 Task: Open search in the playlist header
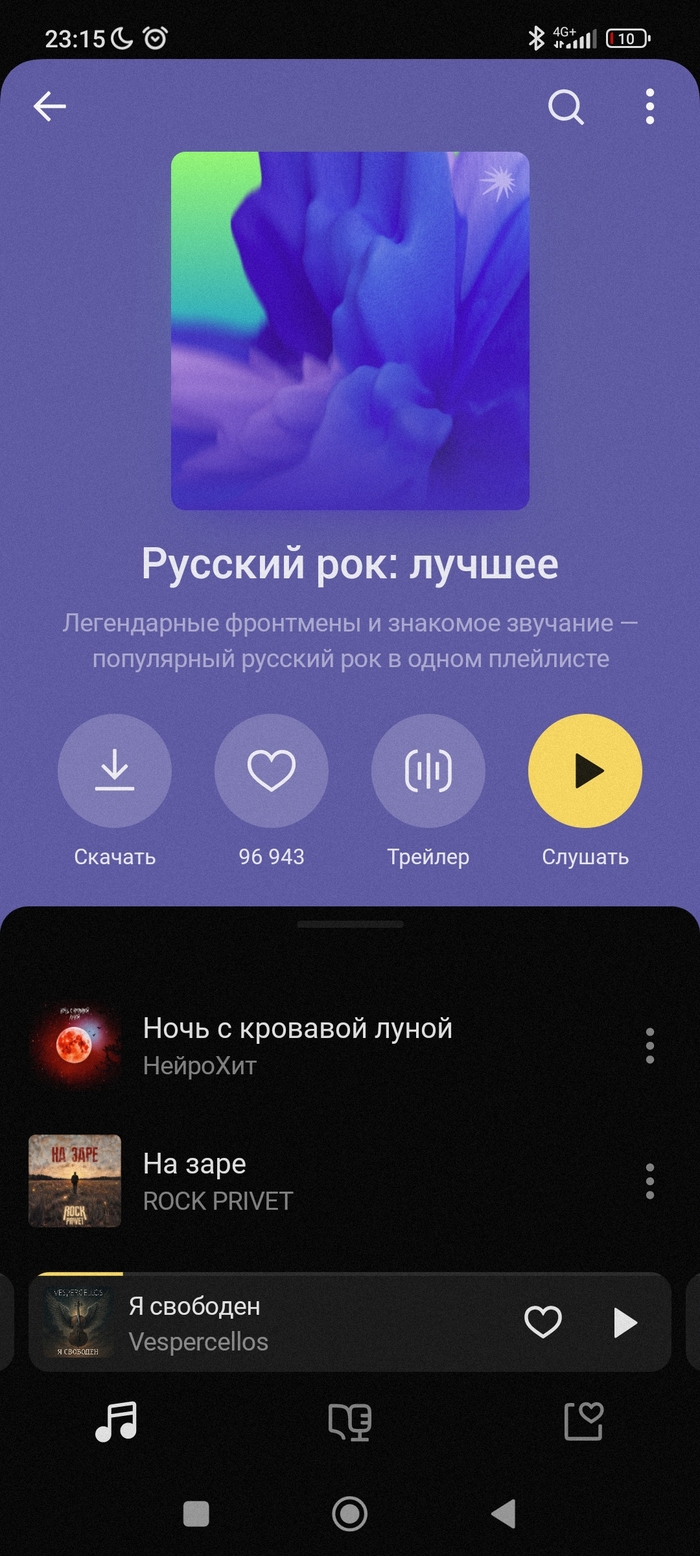tap(566, 107)
